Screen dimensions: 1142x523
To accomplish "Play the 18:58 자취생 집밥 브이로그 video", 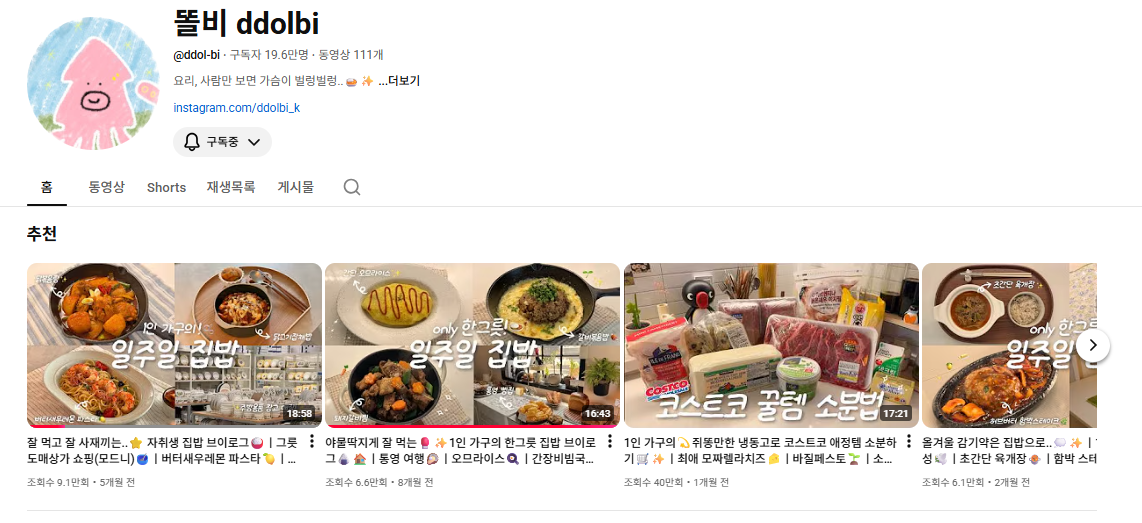I will [174, 345].
